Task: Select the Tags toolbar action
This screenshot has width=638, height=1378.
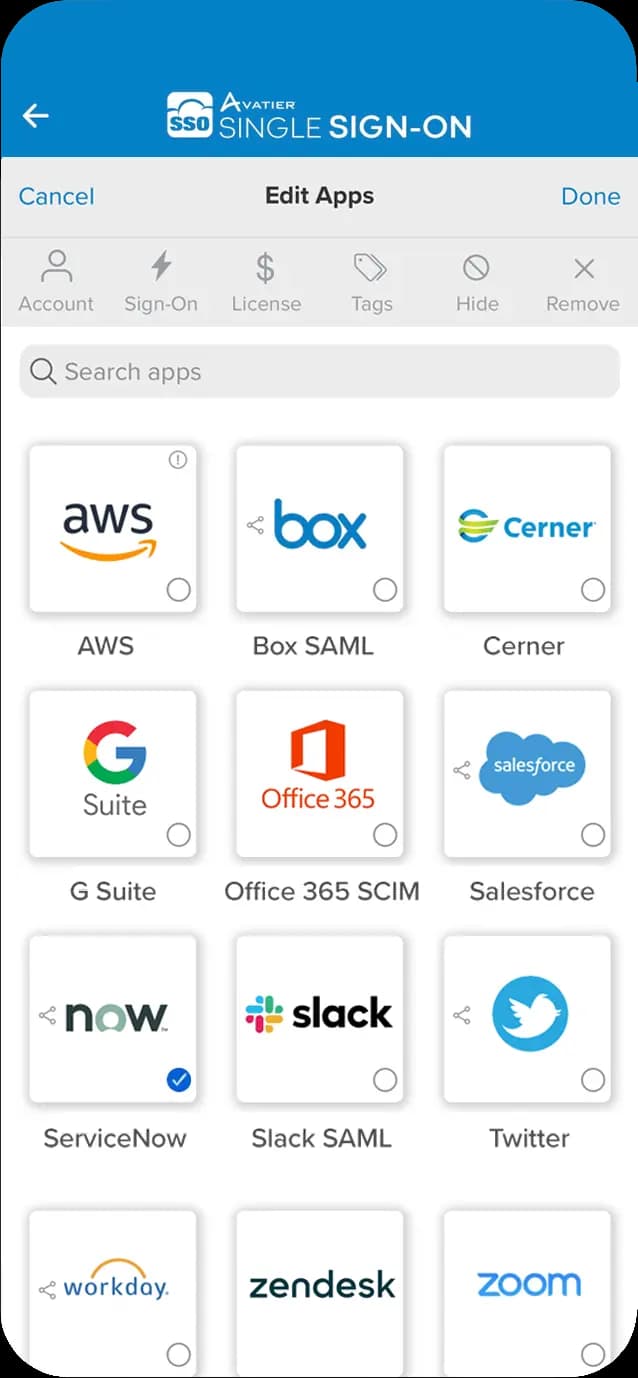Action: pyautogui.click(x=371, y=282)
